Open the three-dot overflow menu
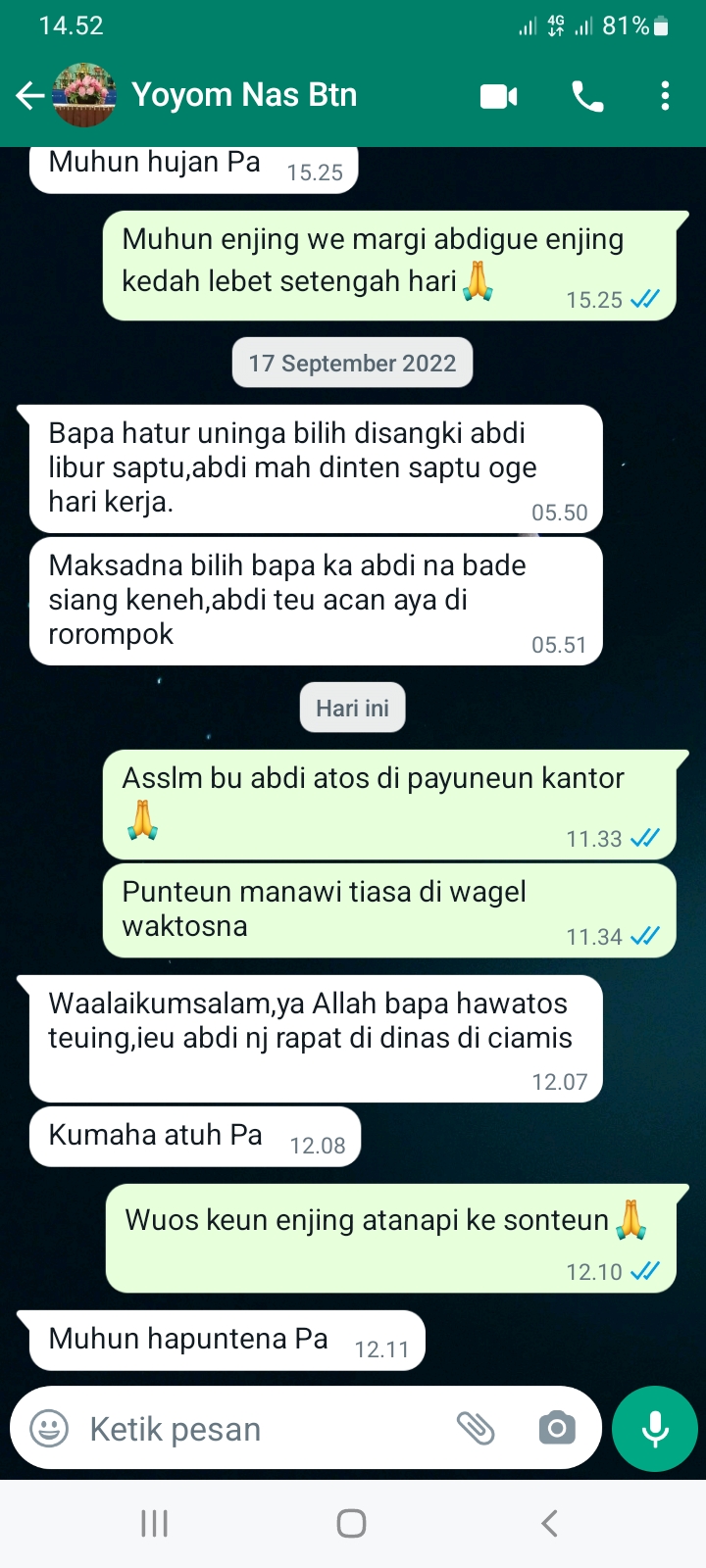 pos(665,96)
